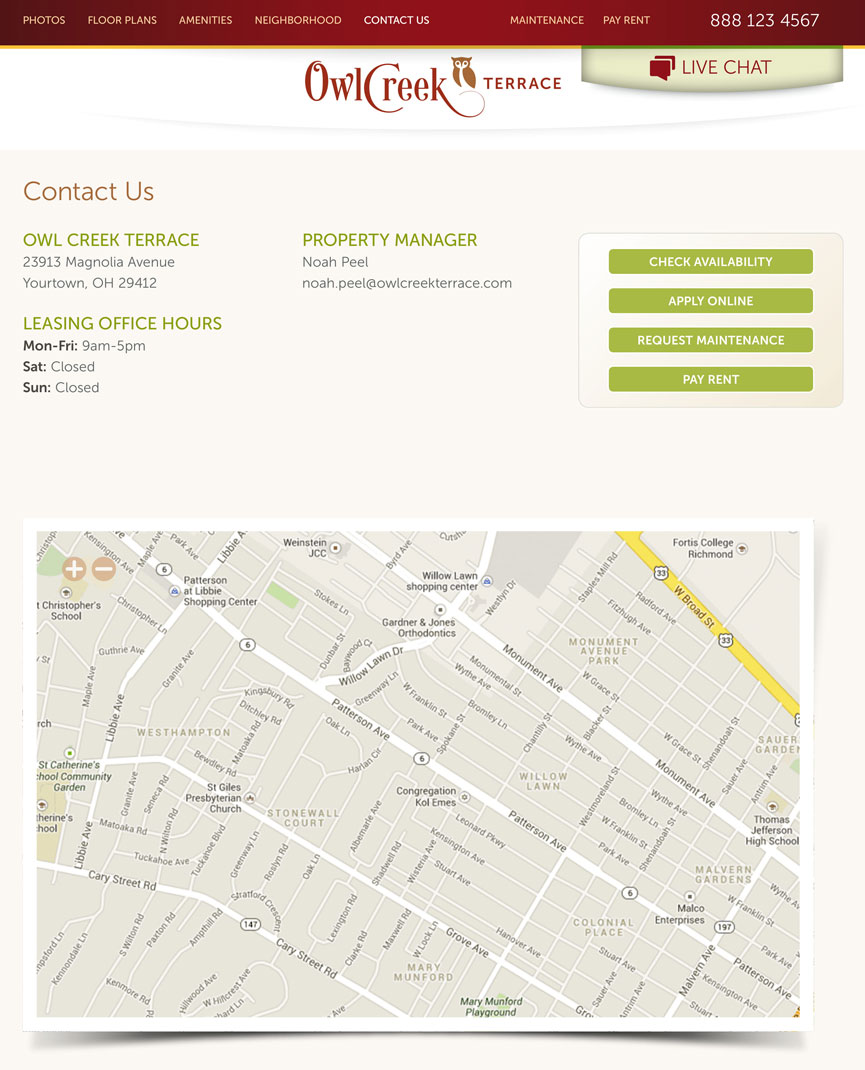Email noah.peel@owlcreekterrace.com
This screenshot has width=865, height=1070.
(x=407, y=283)
